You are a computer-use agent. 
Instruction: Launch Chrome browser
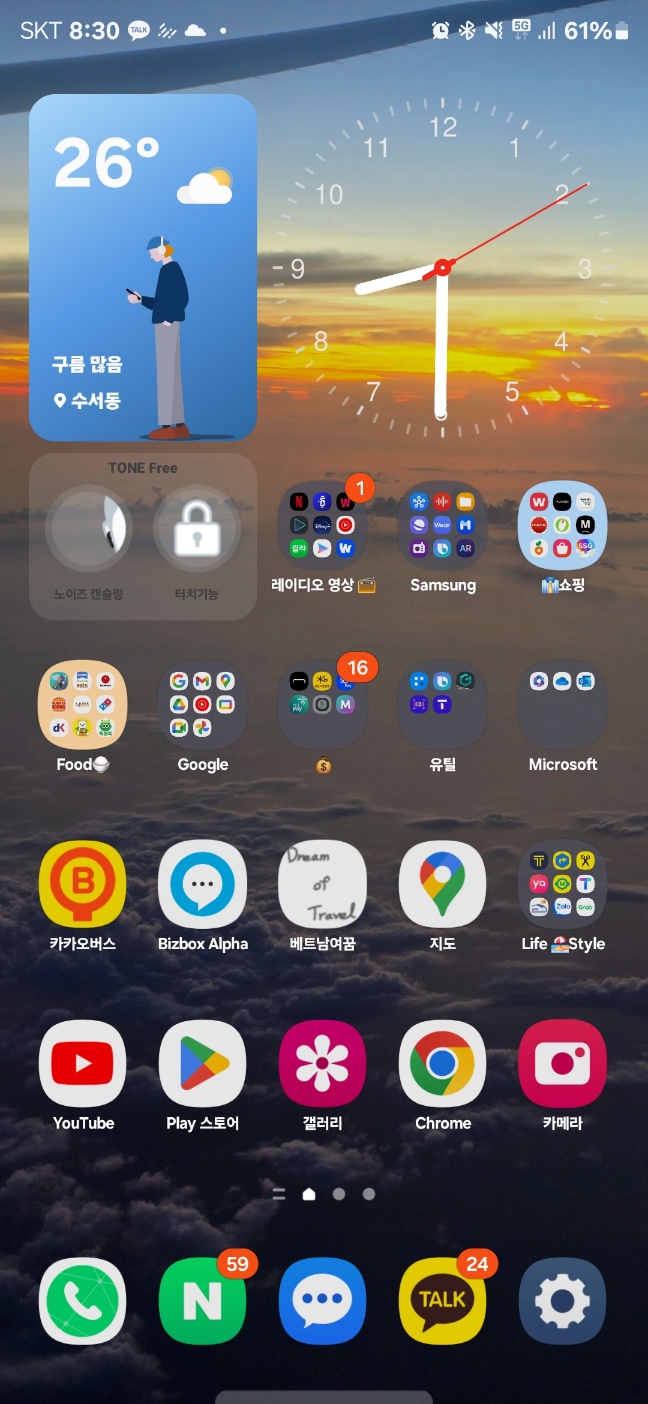[x=442, y=1064]
